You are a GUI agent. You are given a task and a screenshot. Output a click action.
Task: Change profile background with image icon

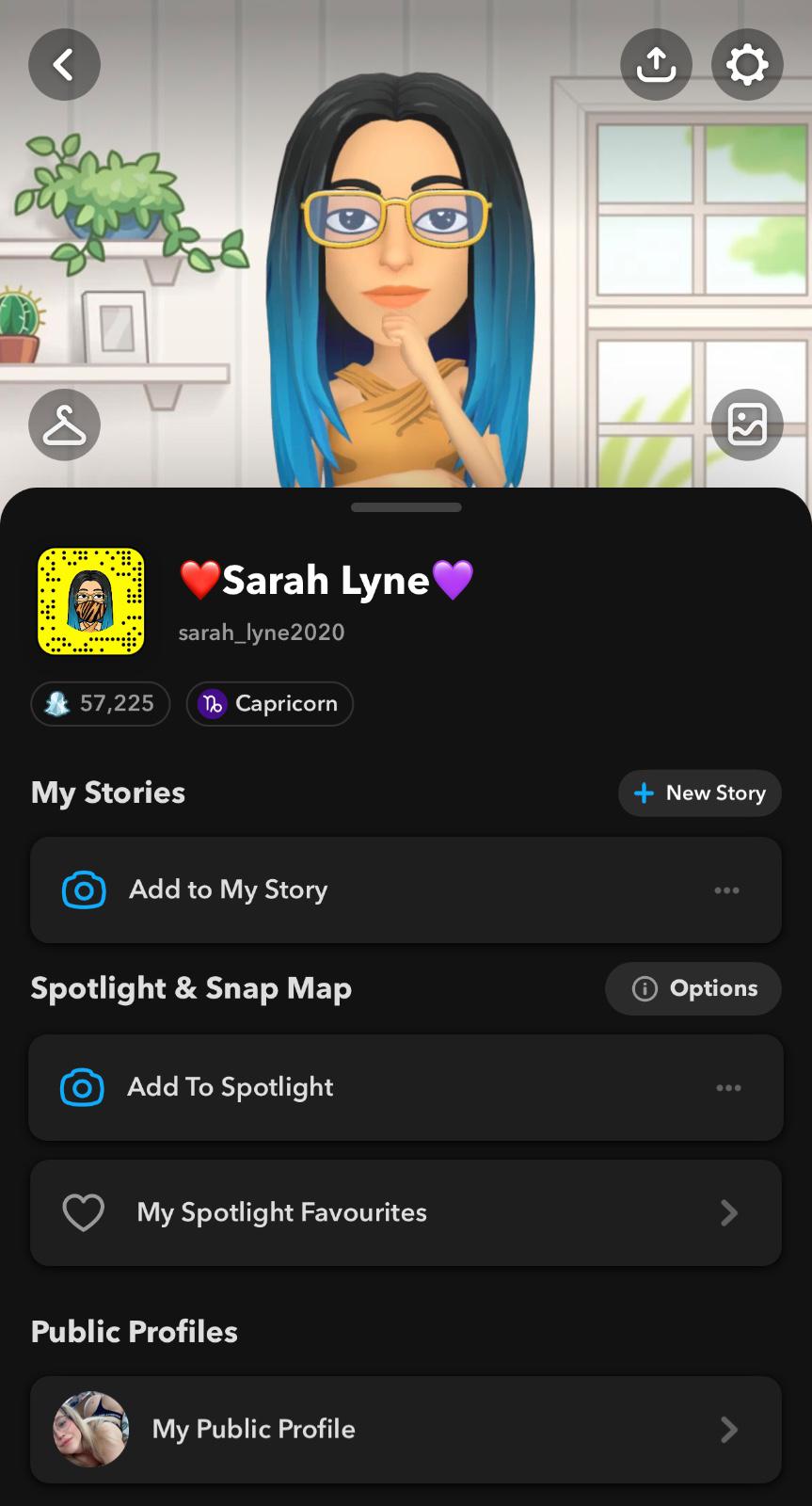[x=747, y=425]
